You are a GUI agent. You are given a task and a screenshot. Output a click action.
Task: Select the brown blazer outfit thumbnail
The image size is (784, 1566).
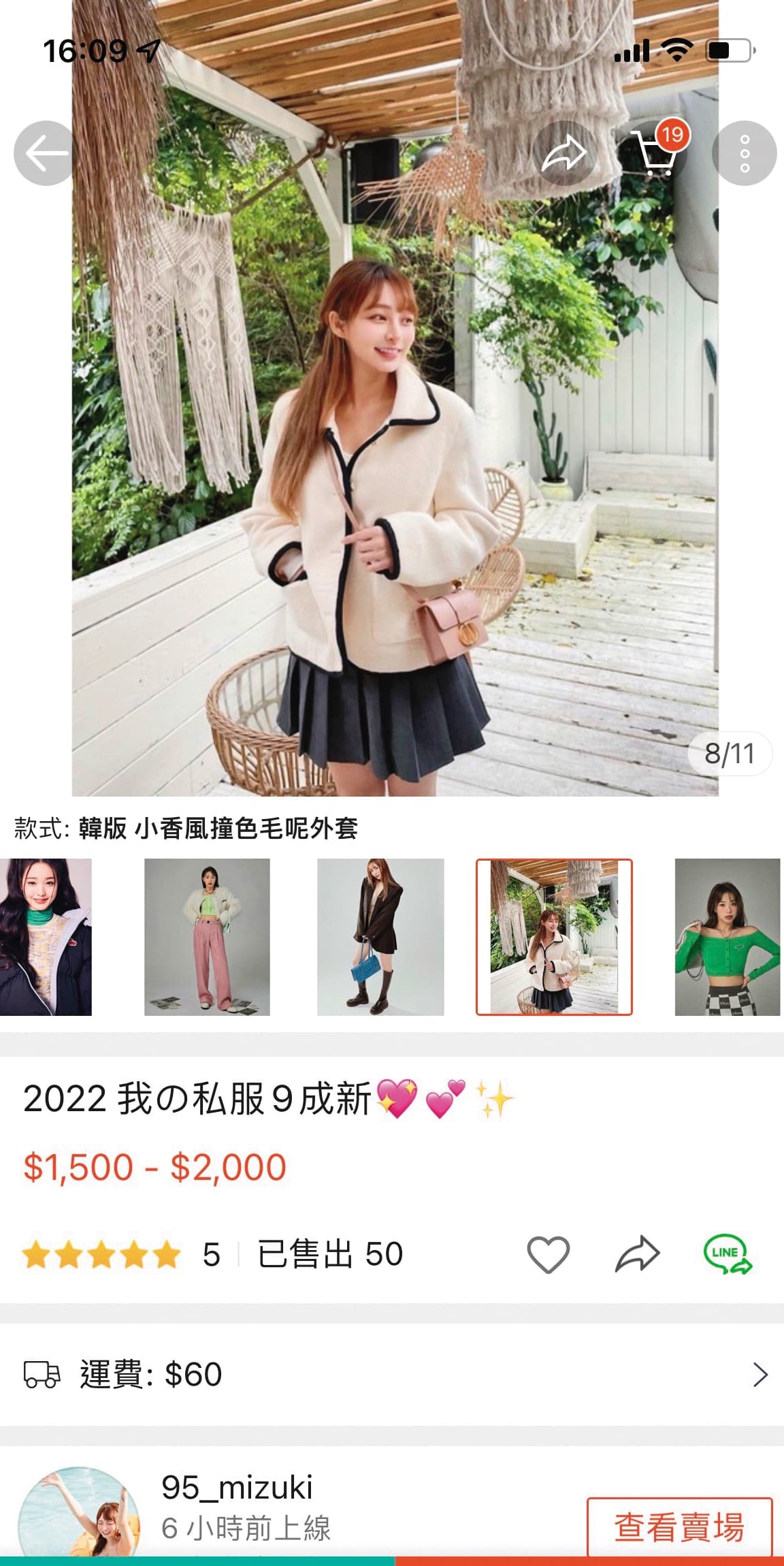pos(380,937)
